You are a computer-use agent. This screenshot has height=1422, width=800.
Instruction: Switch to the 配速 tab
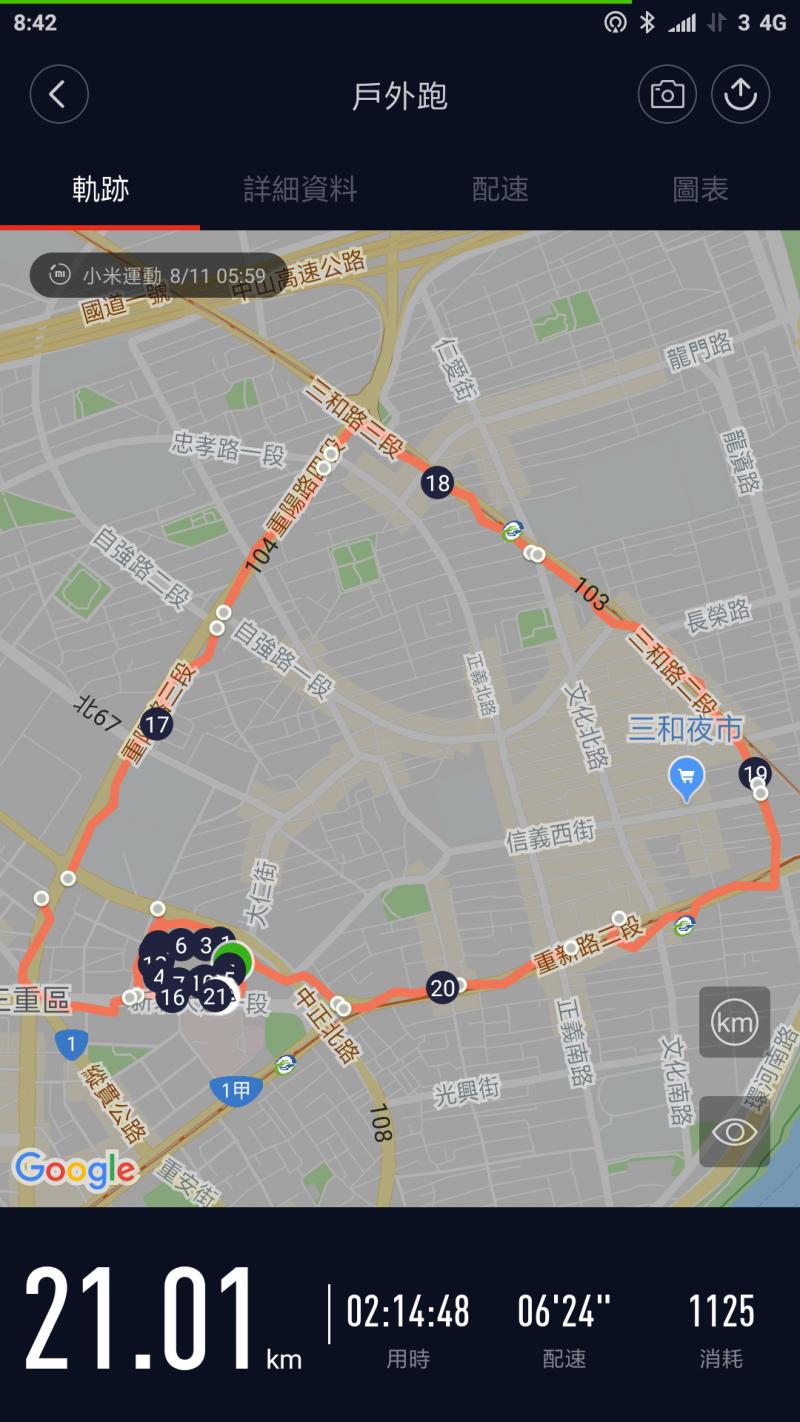click(500, 189)
